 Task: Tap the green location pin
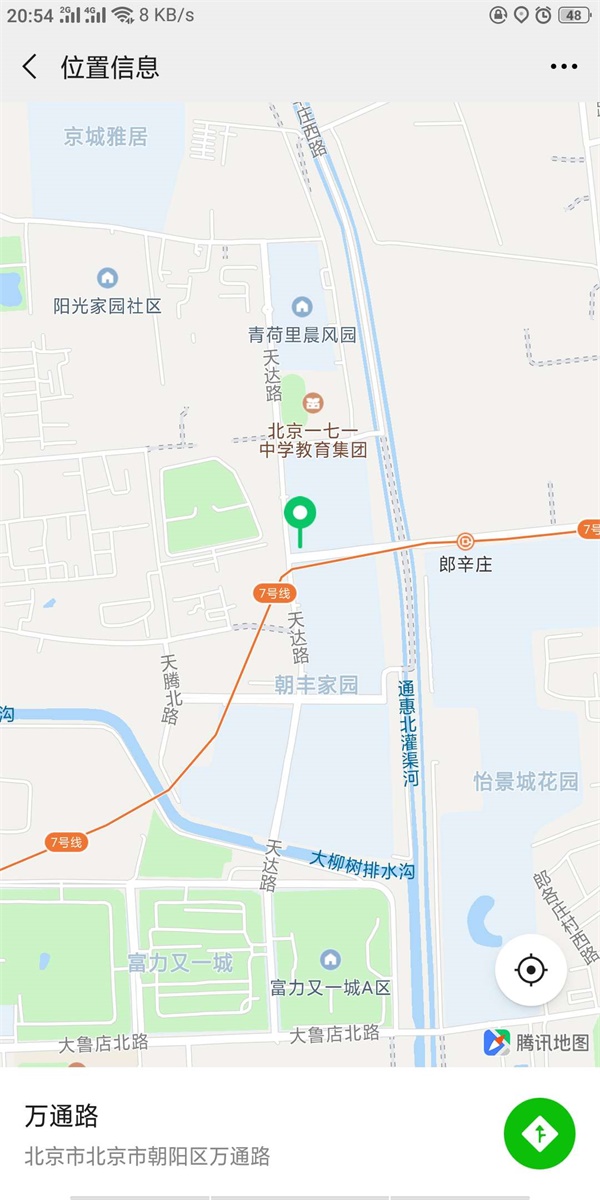pos(300,523)
